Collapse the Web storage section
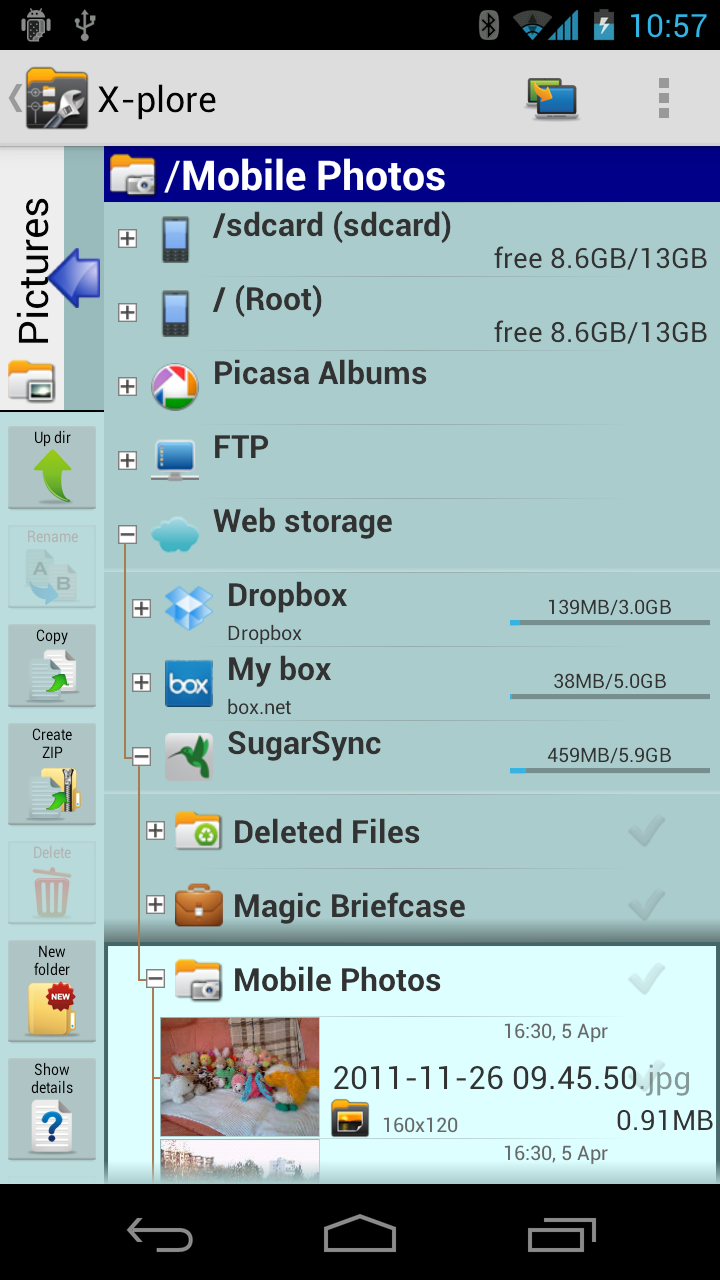 tap(126, 535)
